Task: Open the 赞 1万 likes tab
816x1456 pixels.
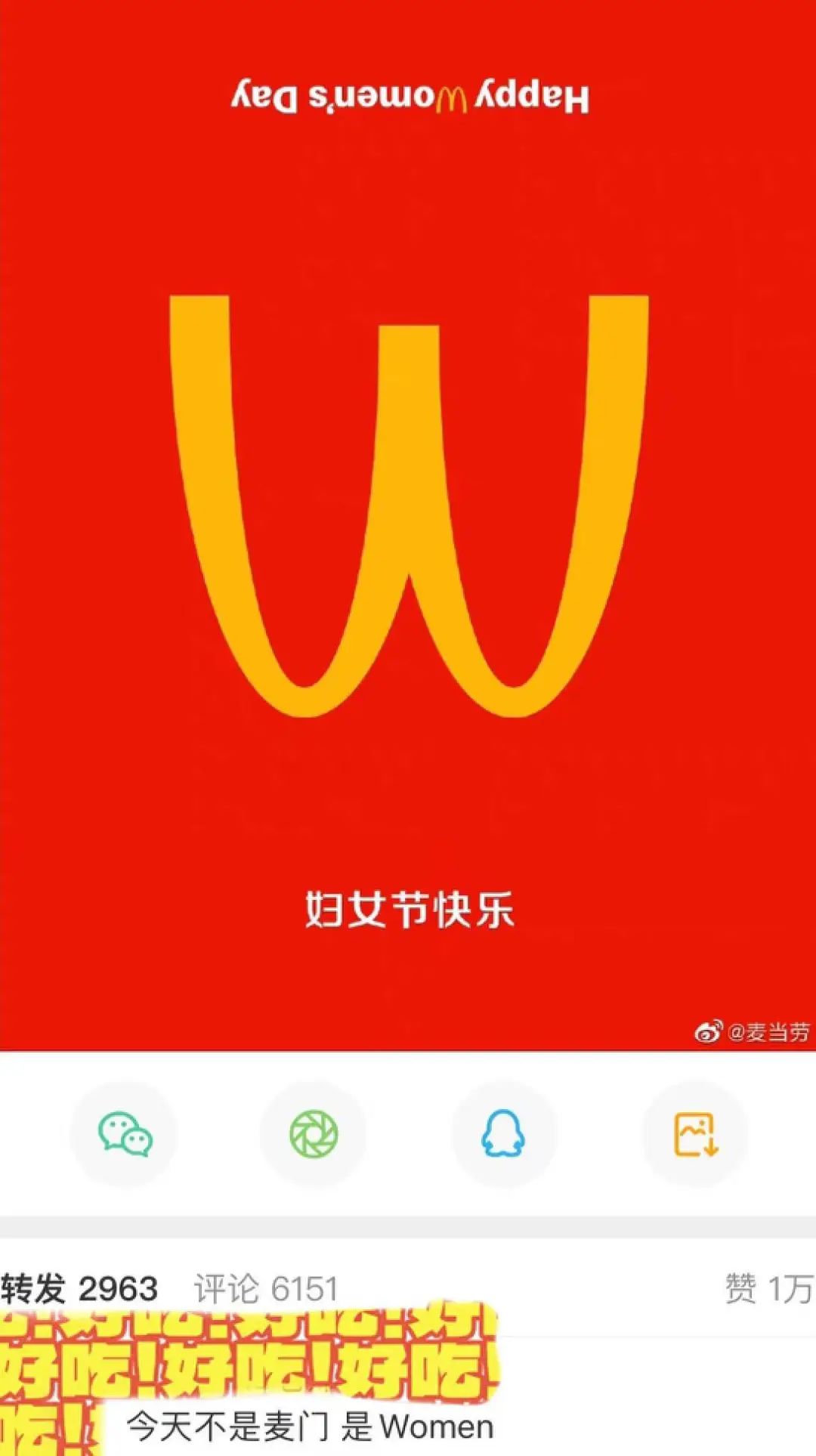Action: point(768,1288)
